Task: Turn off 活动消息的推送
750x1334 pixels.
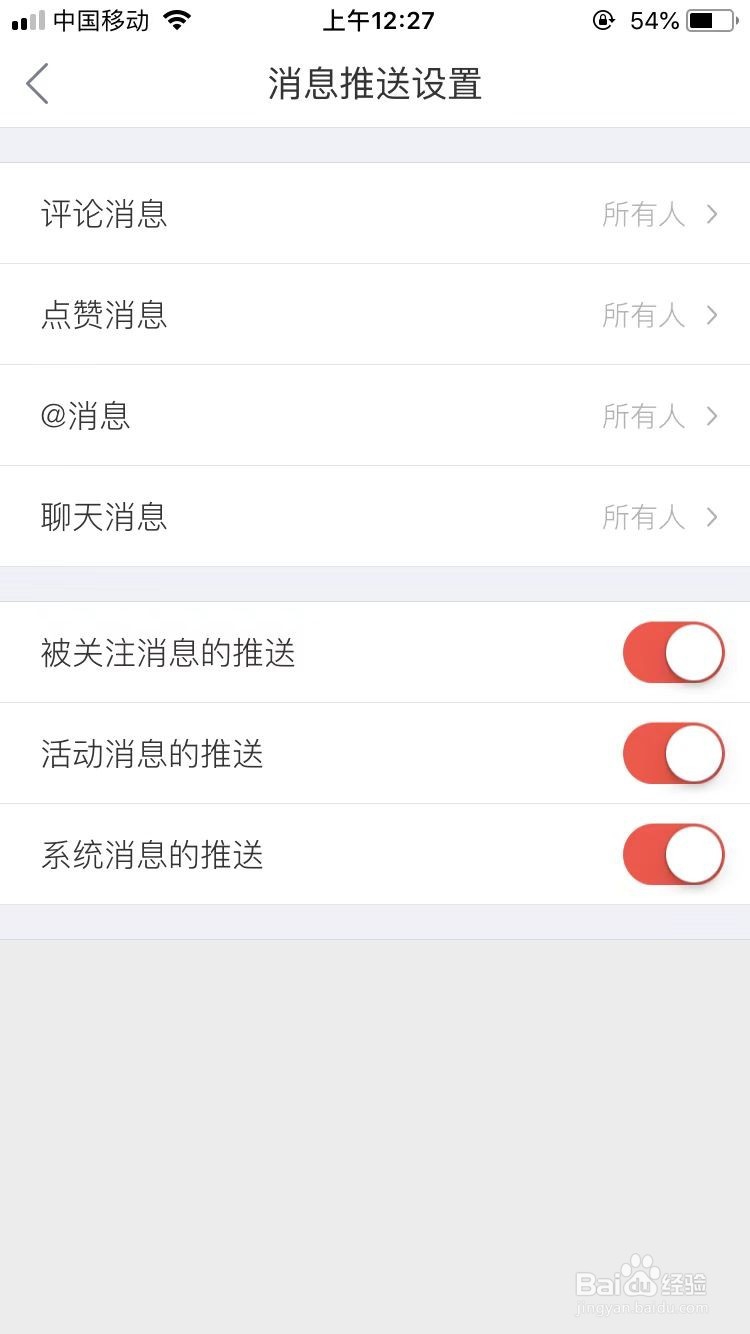Action: point(673,754)
